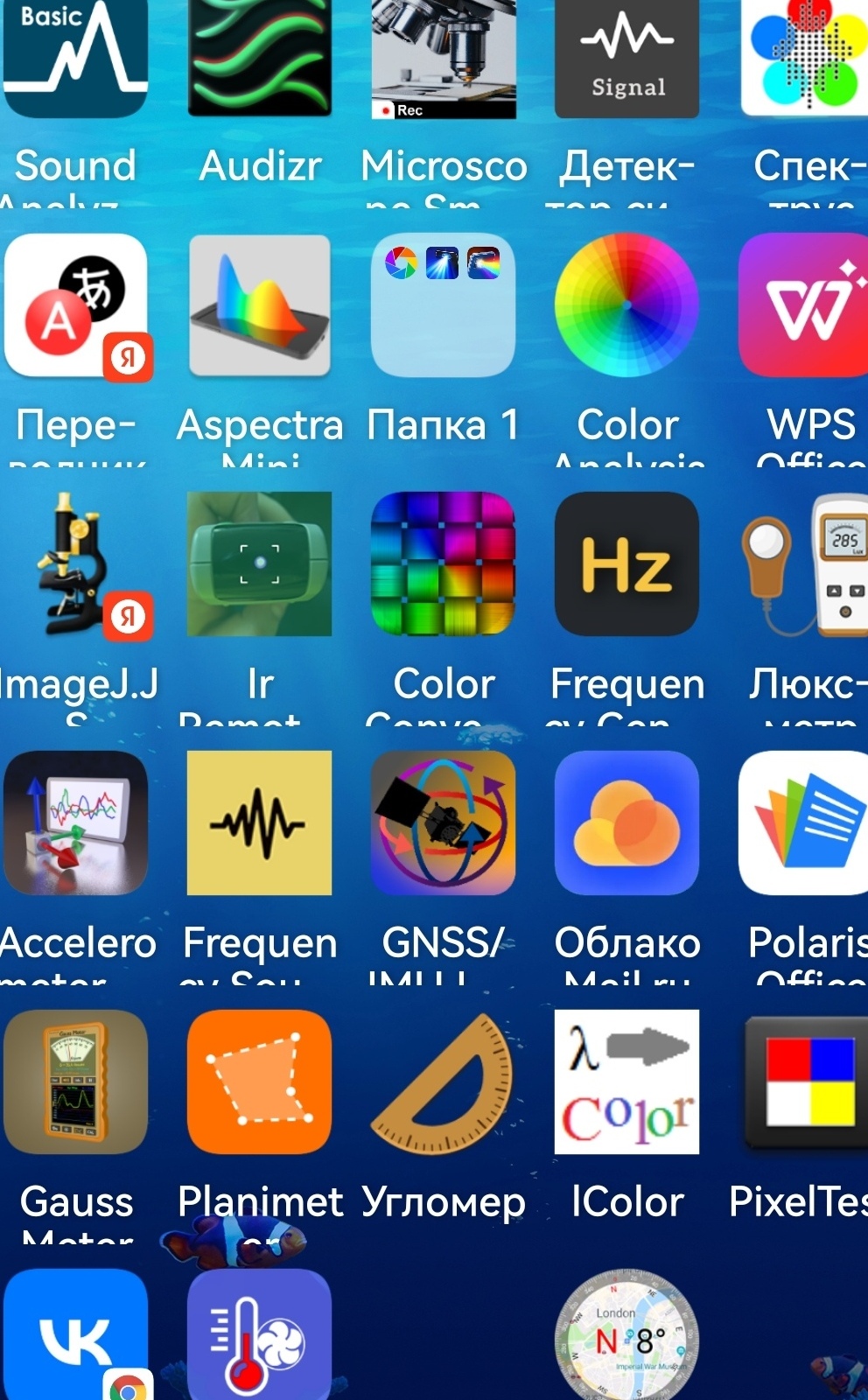Launch the Color Analysis app
The height and width of the screenshot is (1400, 868).
coord(627,306)
